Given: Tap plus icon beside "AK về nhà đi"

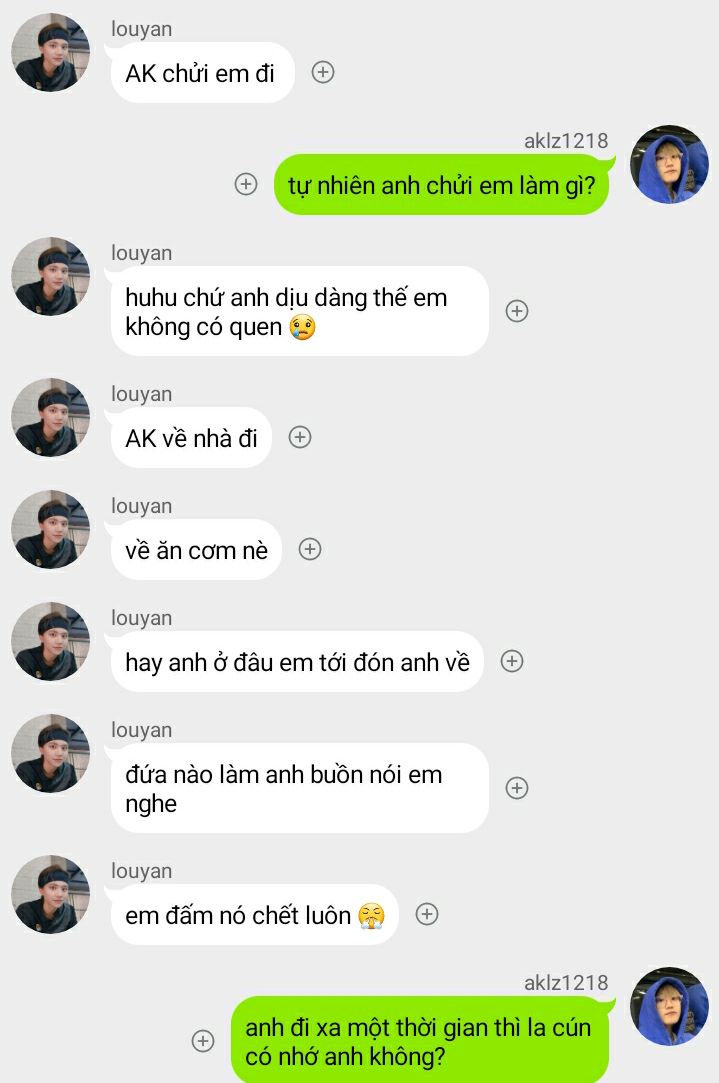Looking at the screenshot, I should [x=300, y=437].
